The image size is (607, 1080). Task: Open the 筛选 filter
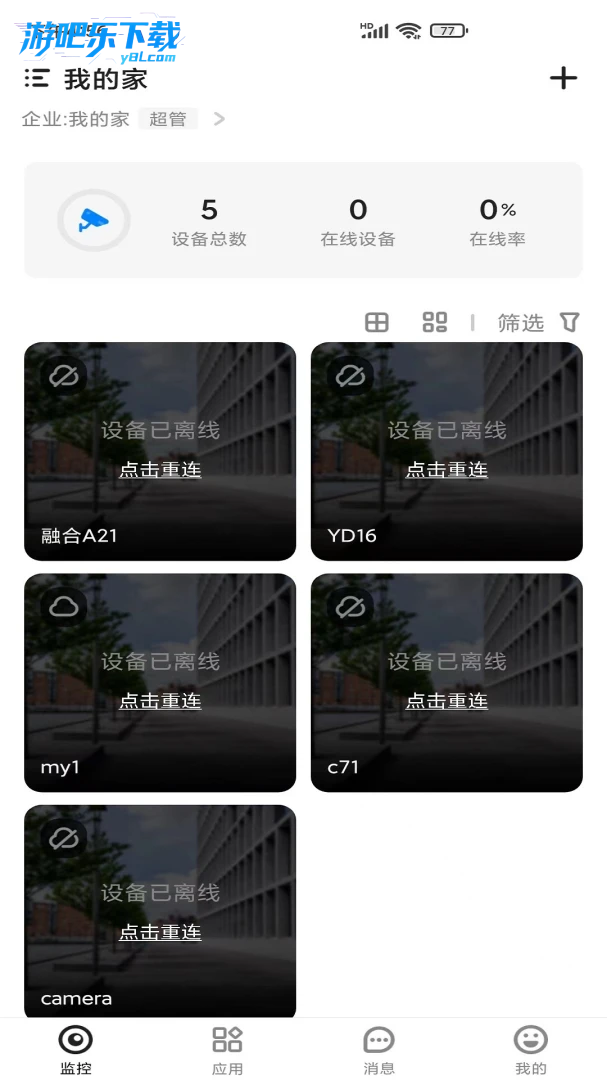click(538, 322)
